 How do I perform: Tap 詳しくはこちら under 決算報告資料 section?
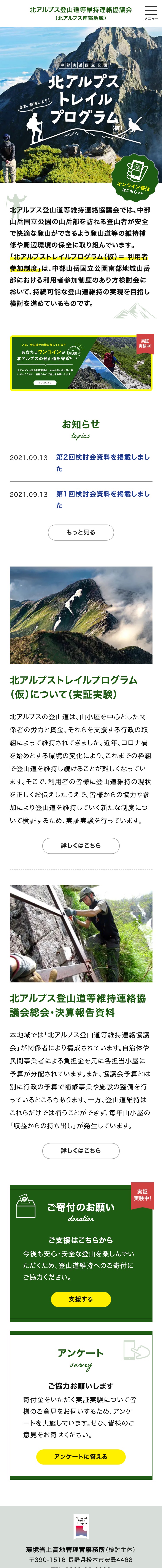click(81, 1150)
